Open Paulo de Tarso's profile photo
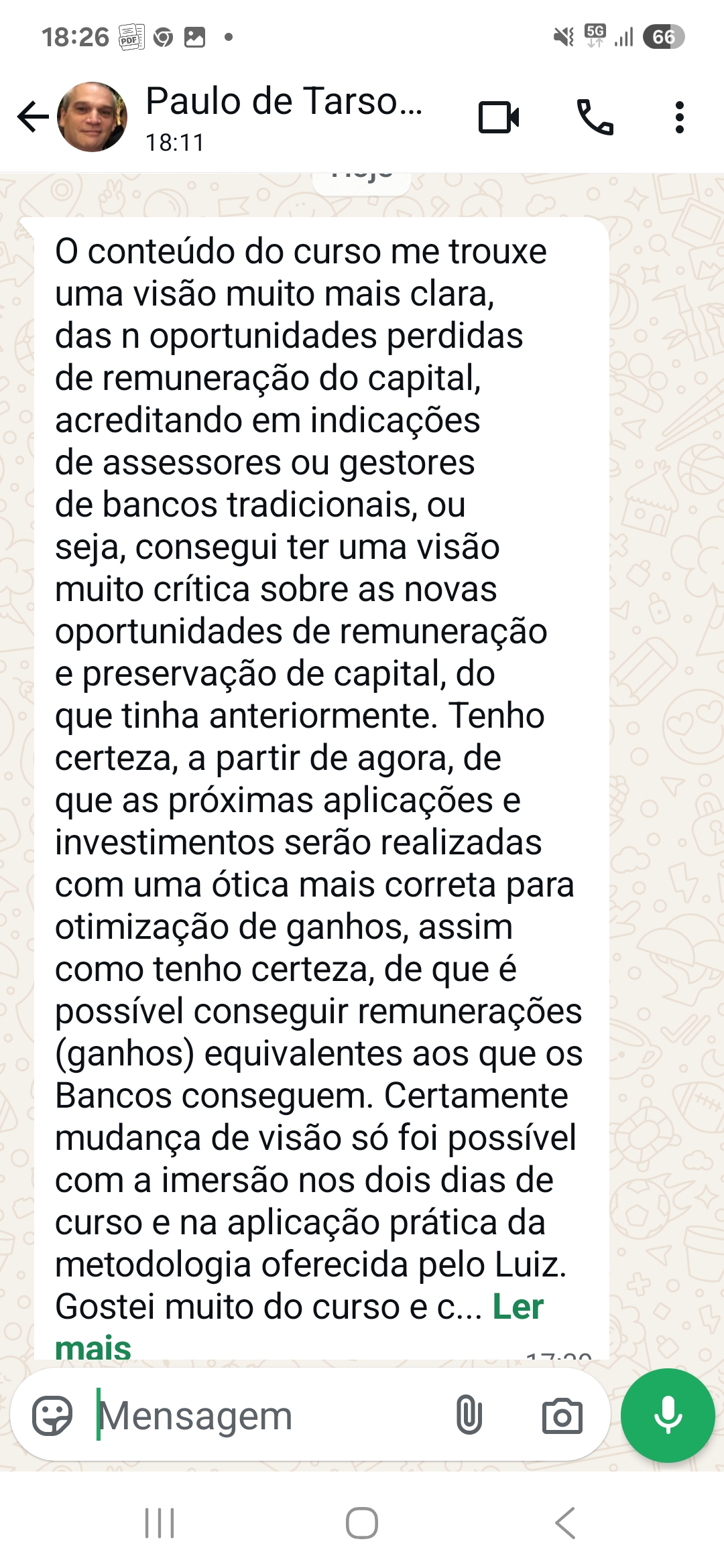 click(x=92, y=117)
